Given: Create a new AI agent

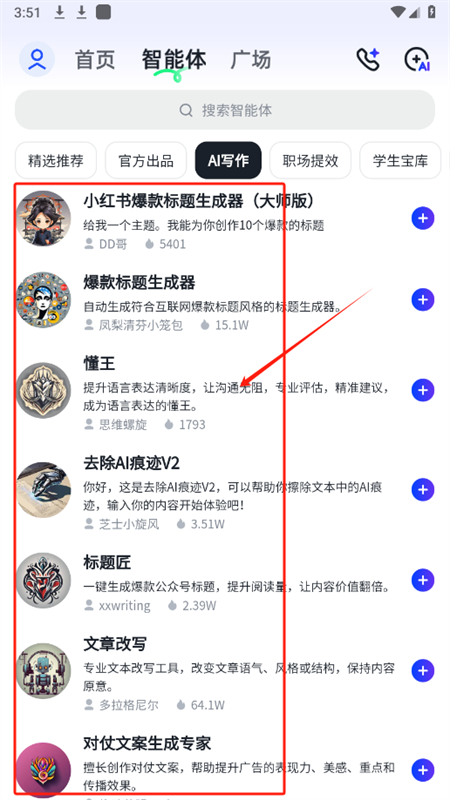Looking at the screenshot, I should point(417,60).
